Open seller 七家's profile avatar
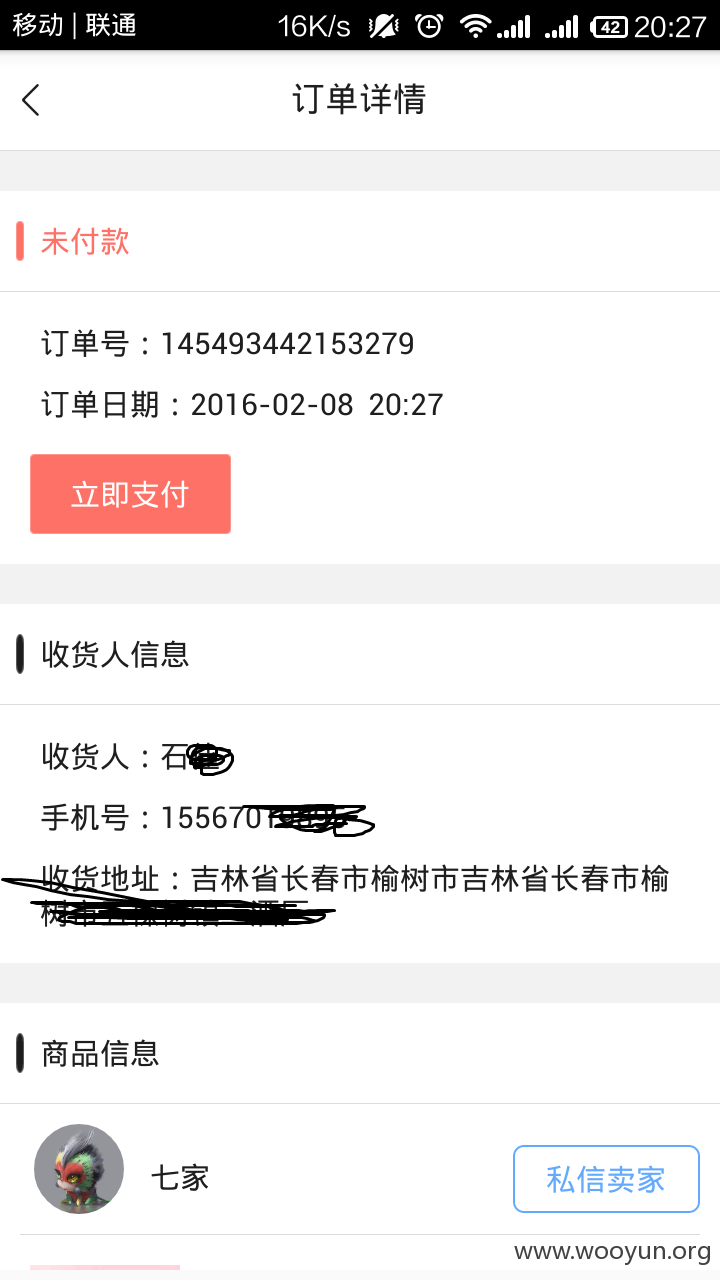 coord(79,1169)
